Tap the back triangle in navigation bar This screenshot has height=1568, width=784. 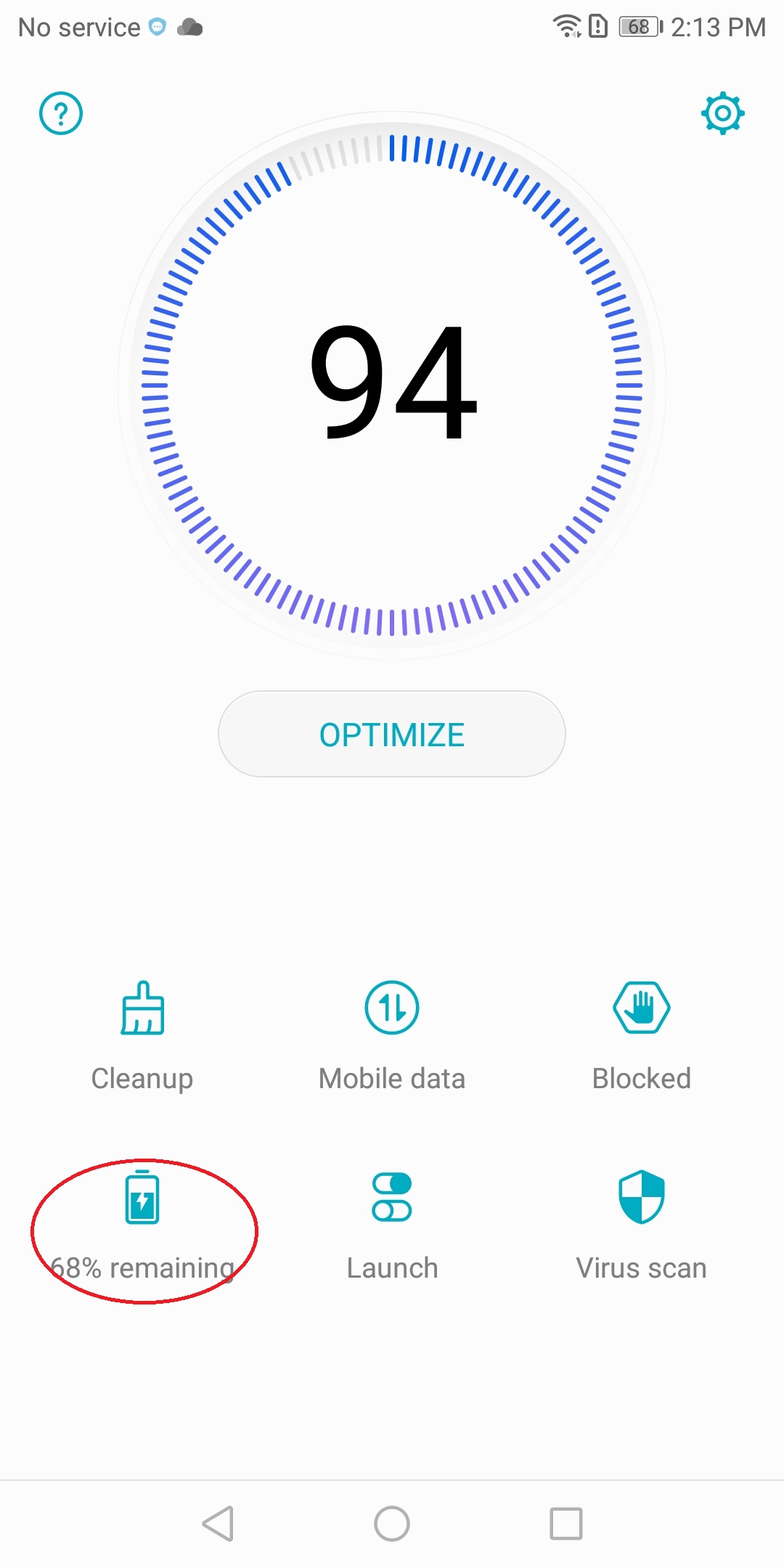tap(218, 1522)
